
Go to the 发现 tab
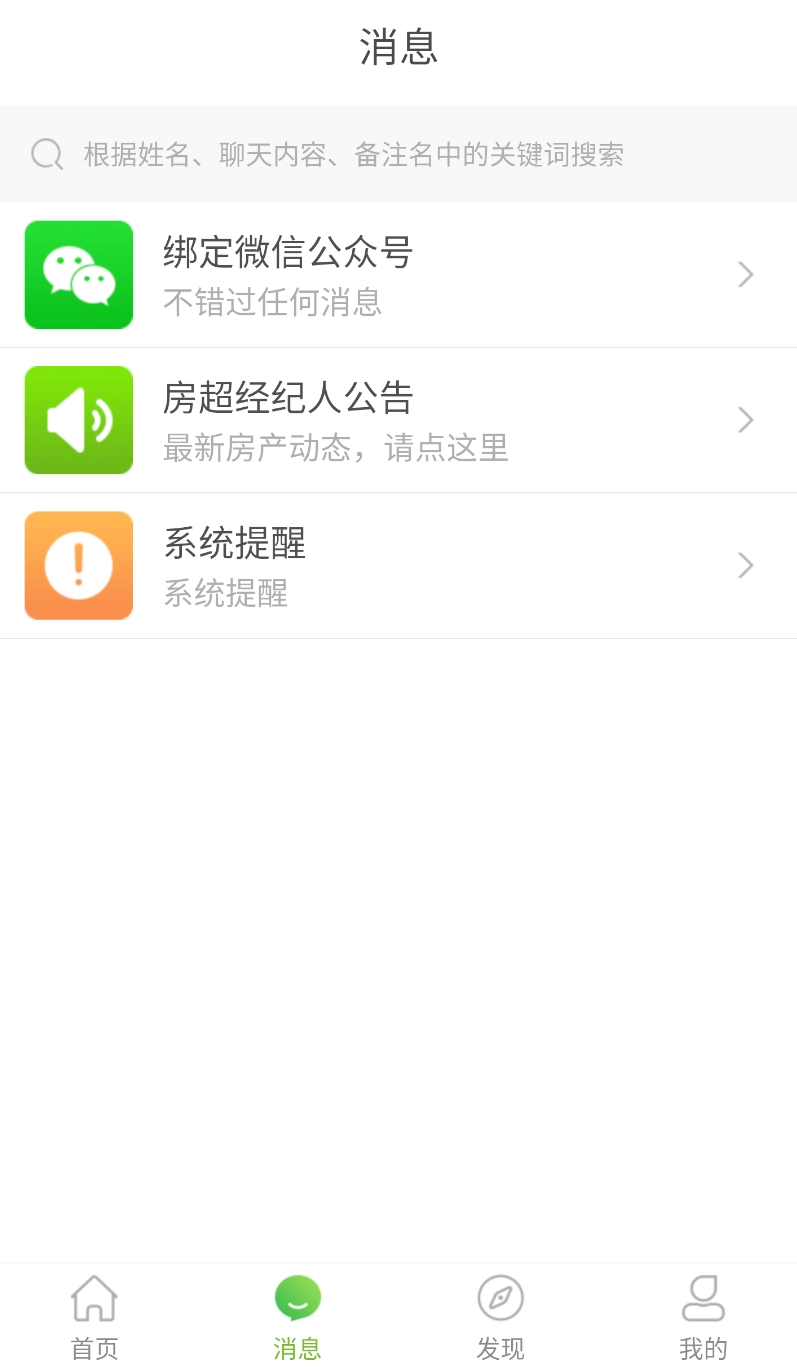coord(500,1317)
